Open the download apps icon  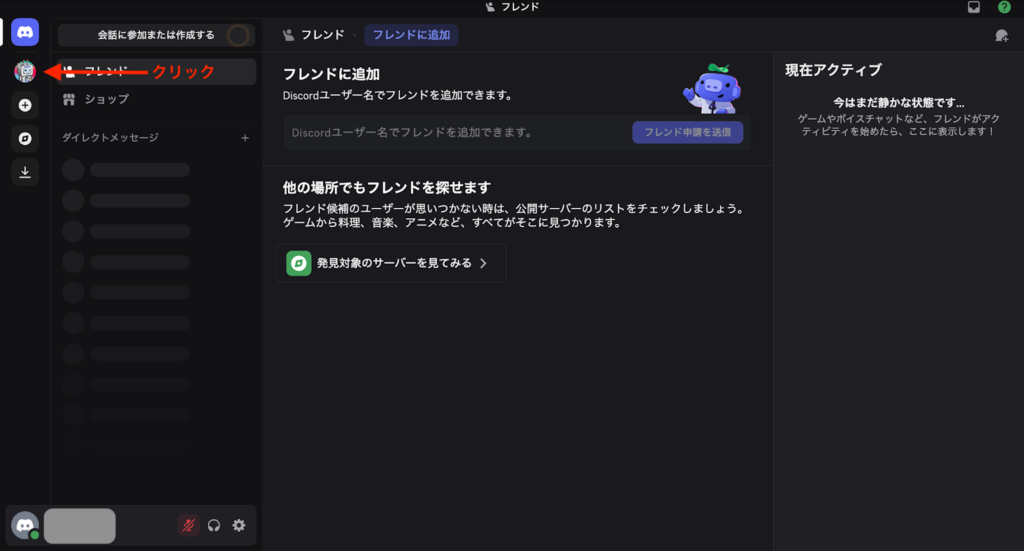click(25, 172)
